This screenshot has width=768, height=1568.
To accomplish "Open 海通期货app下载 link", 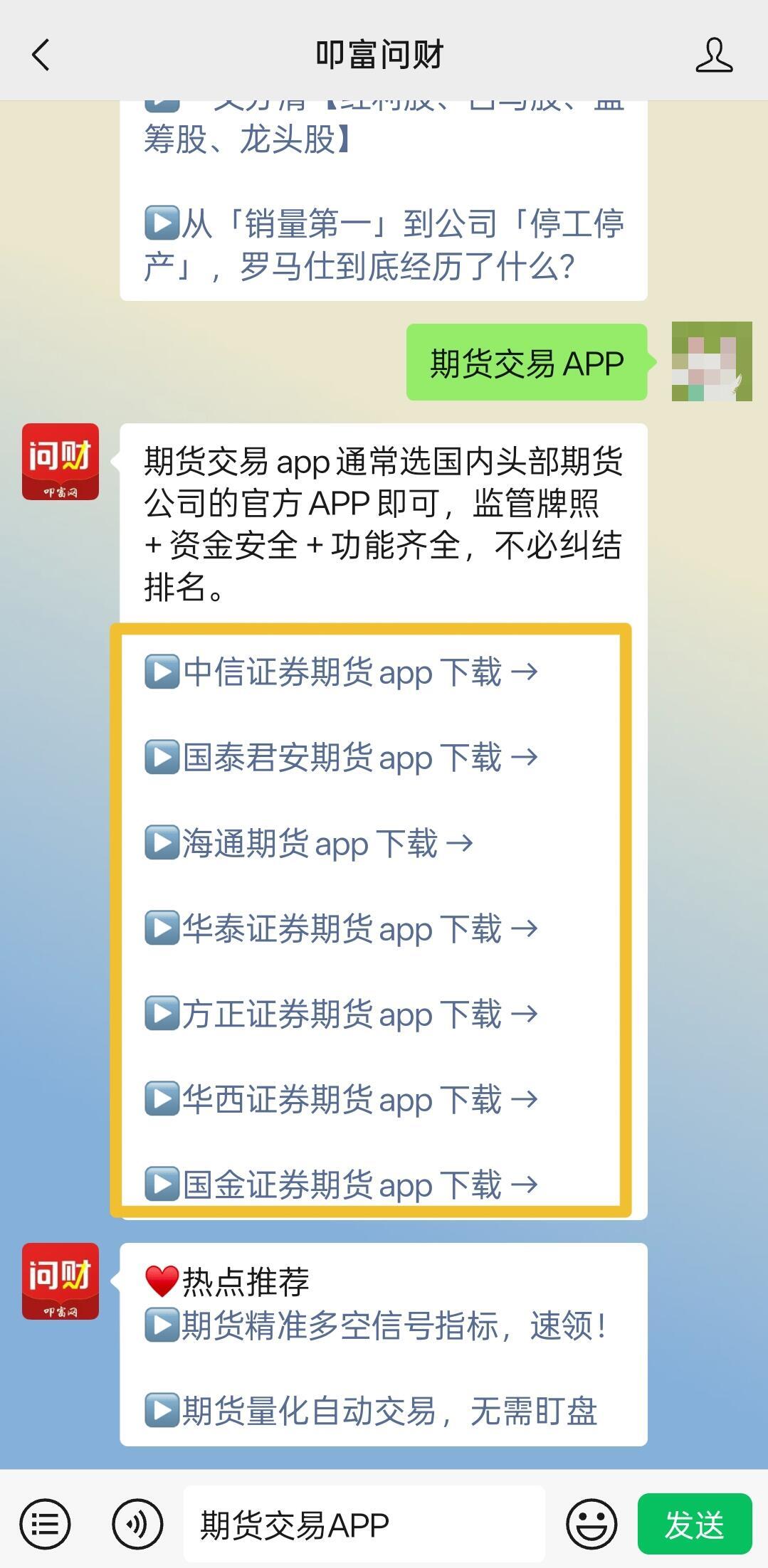I will coord(310,844).
